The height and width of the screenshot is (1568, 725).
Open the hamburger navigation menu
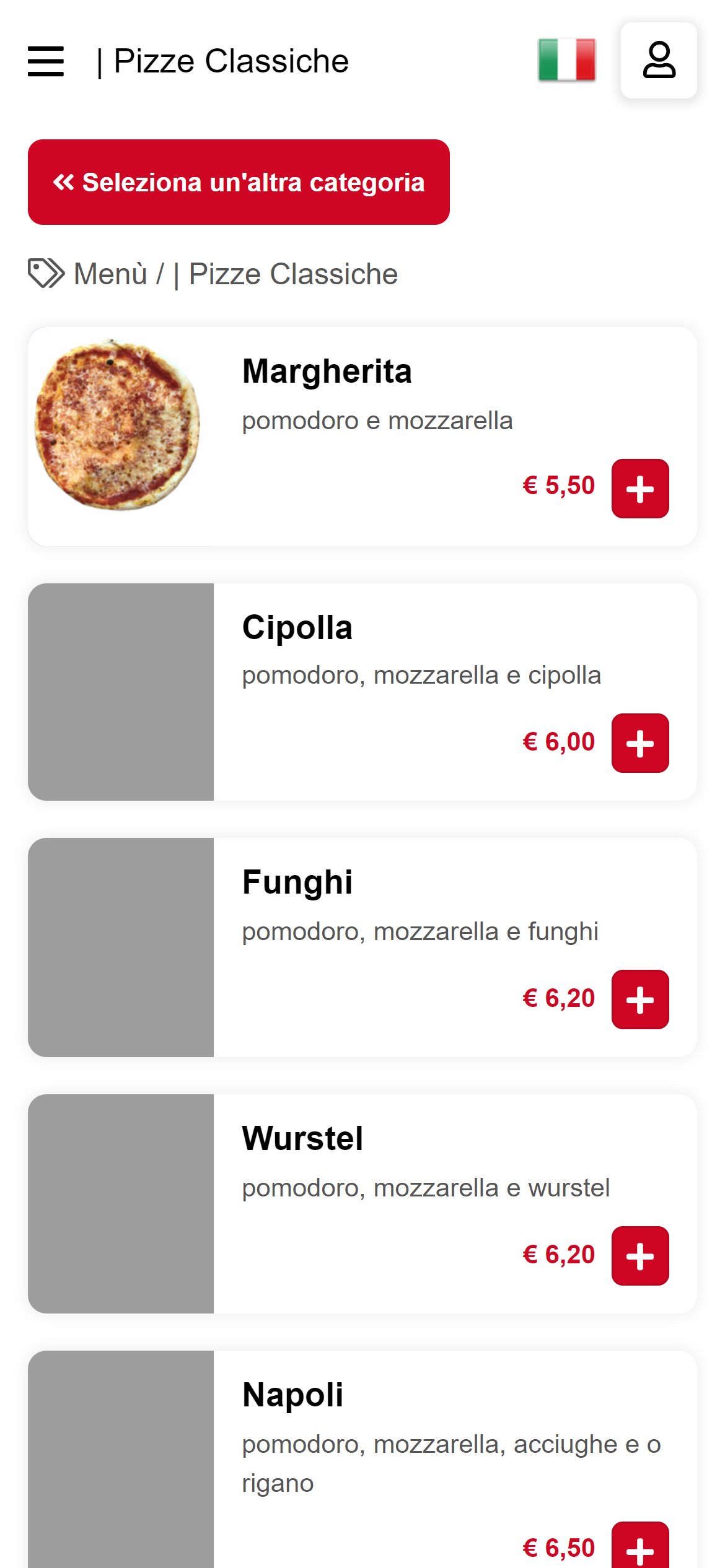pos(46,61)
